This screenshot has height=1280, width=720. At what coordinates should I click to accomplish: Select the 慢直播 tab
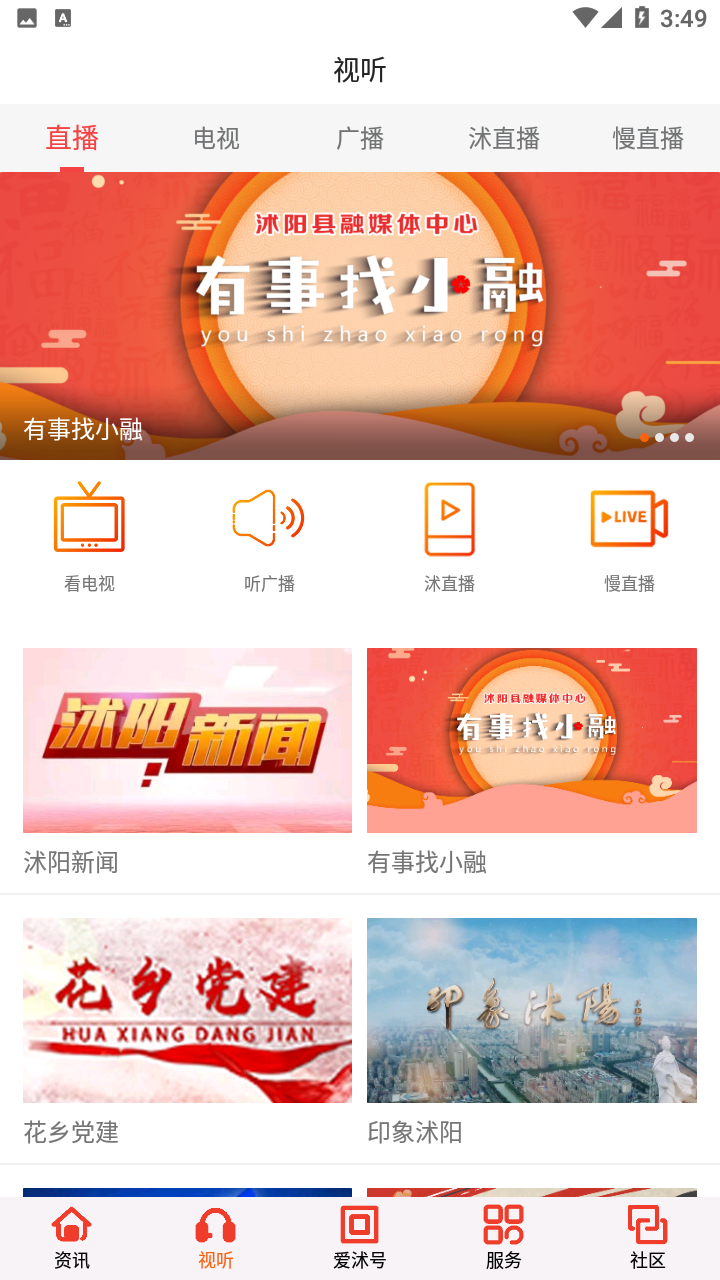tap(647, 139)
